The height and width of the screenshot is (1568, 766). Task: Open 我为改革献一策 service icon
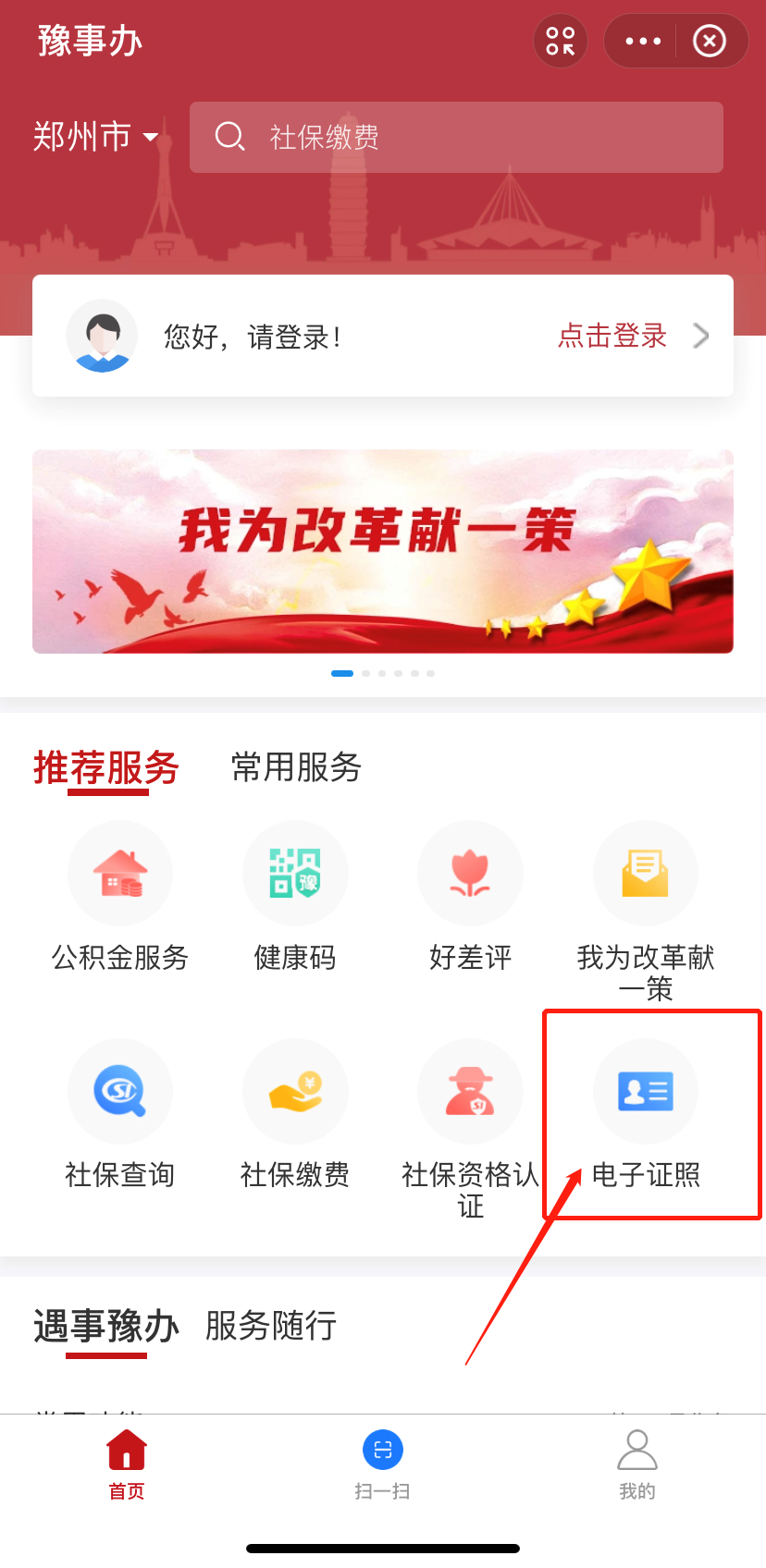(x=646, y=874)
